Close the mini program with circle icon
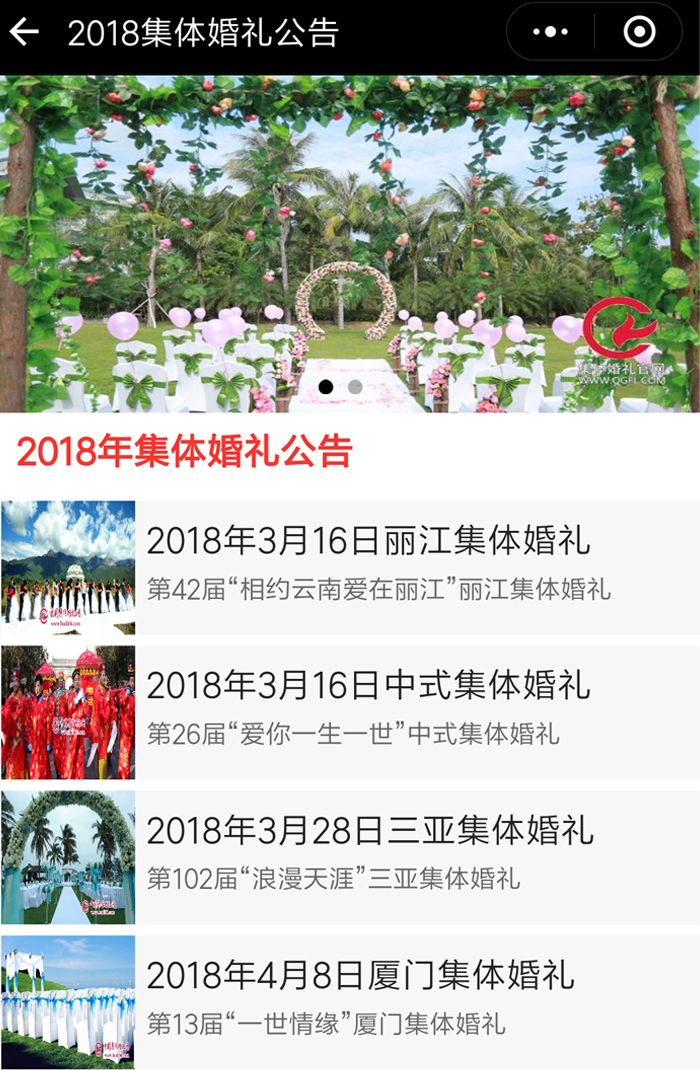 coord(639,32)
